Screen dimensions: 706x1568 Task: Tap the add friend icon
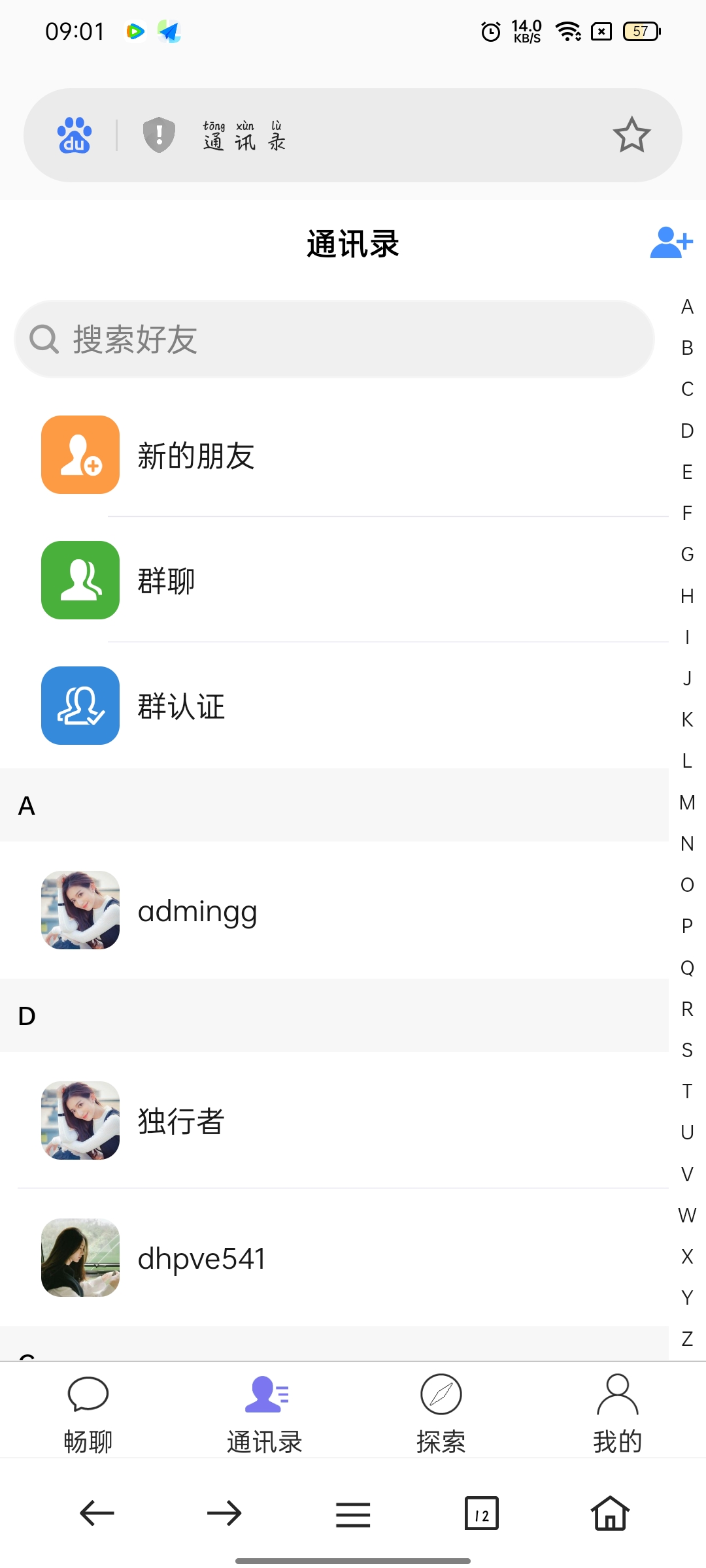672,243
